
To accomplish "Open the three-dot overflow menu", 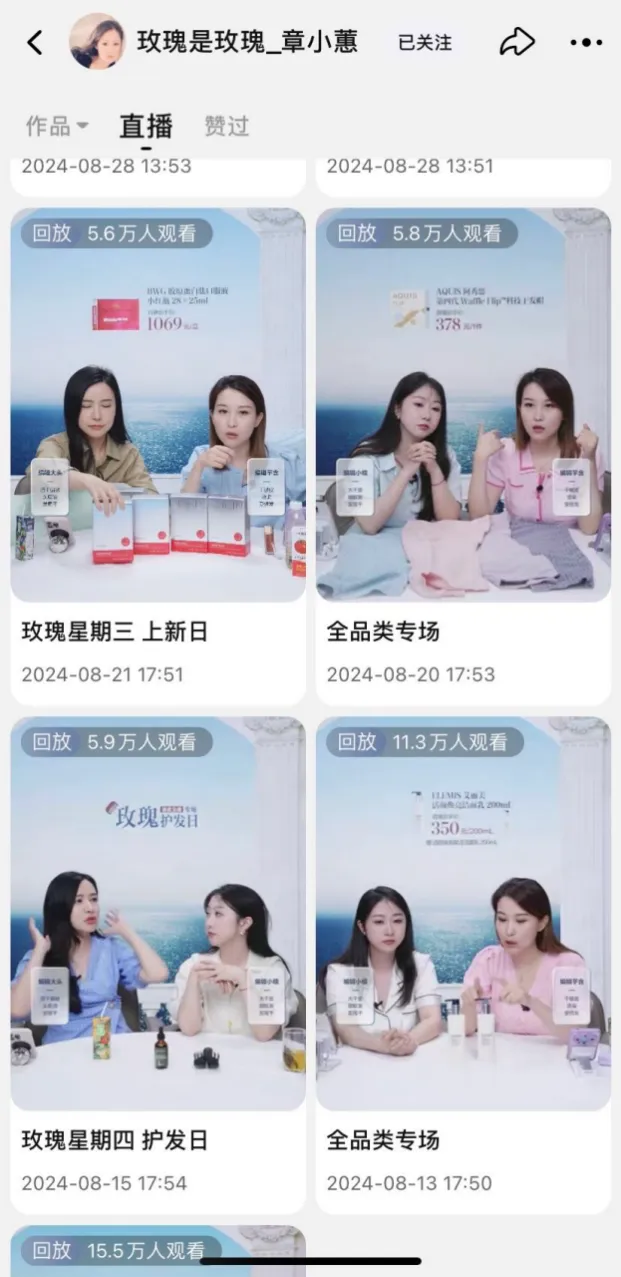I will 585,42.
